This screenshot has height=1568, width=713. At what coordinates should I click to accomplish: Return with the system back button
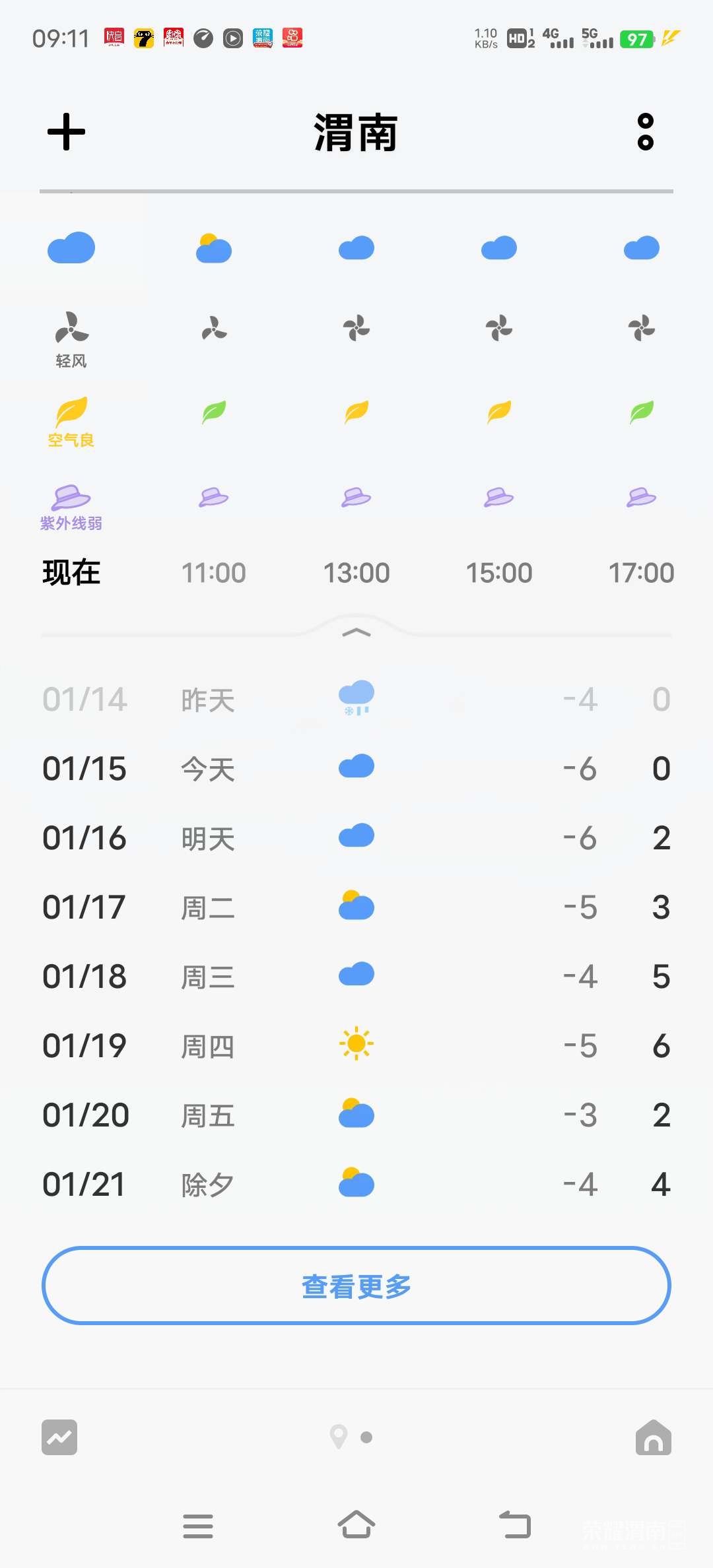(x=515, y=1526)
